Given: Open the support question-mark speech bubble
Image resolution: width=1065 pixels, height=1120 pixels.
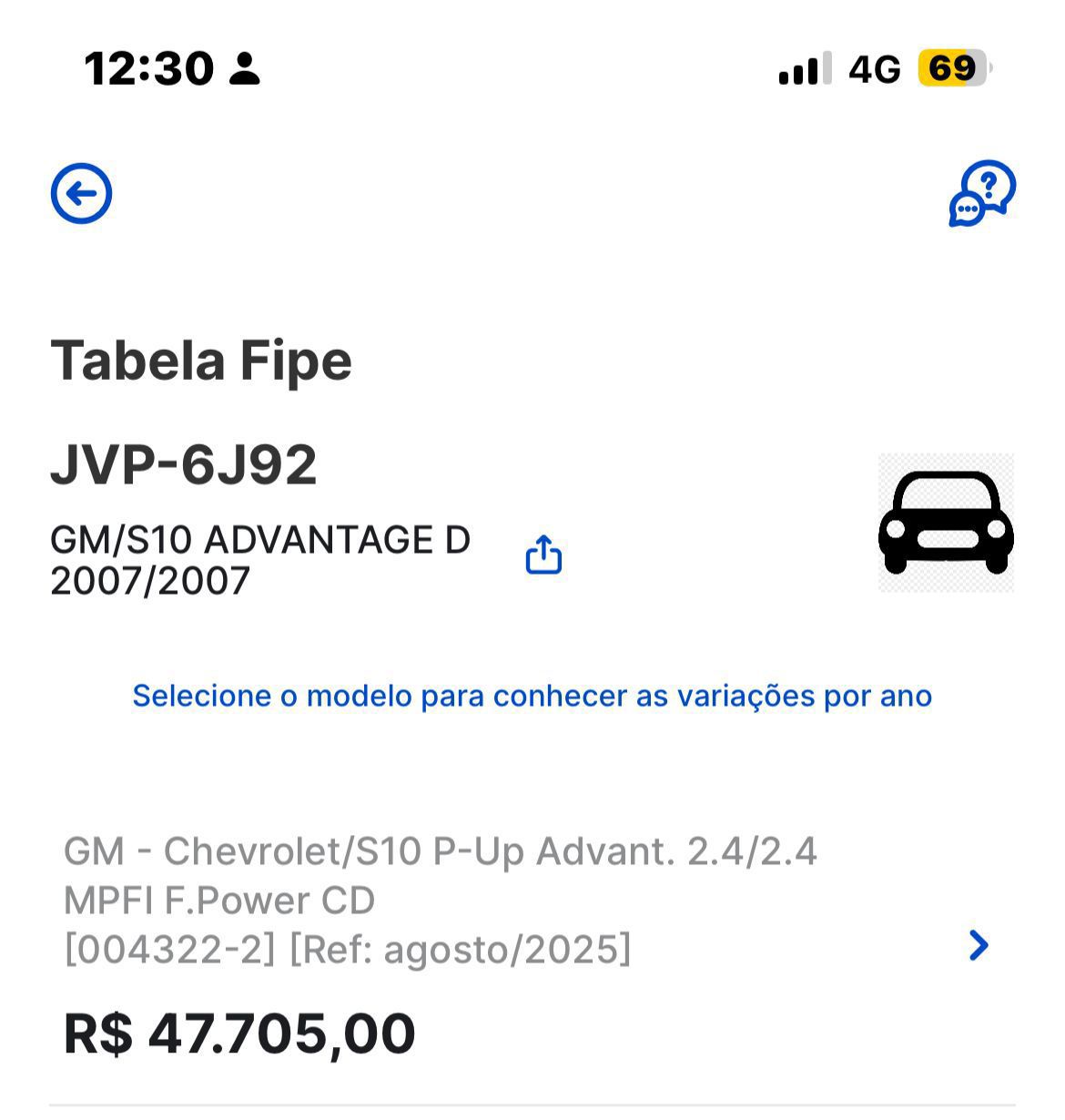Looking at the screenshot, I should (x=980, y=195).
